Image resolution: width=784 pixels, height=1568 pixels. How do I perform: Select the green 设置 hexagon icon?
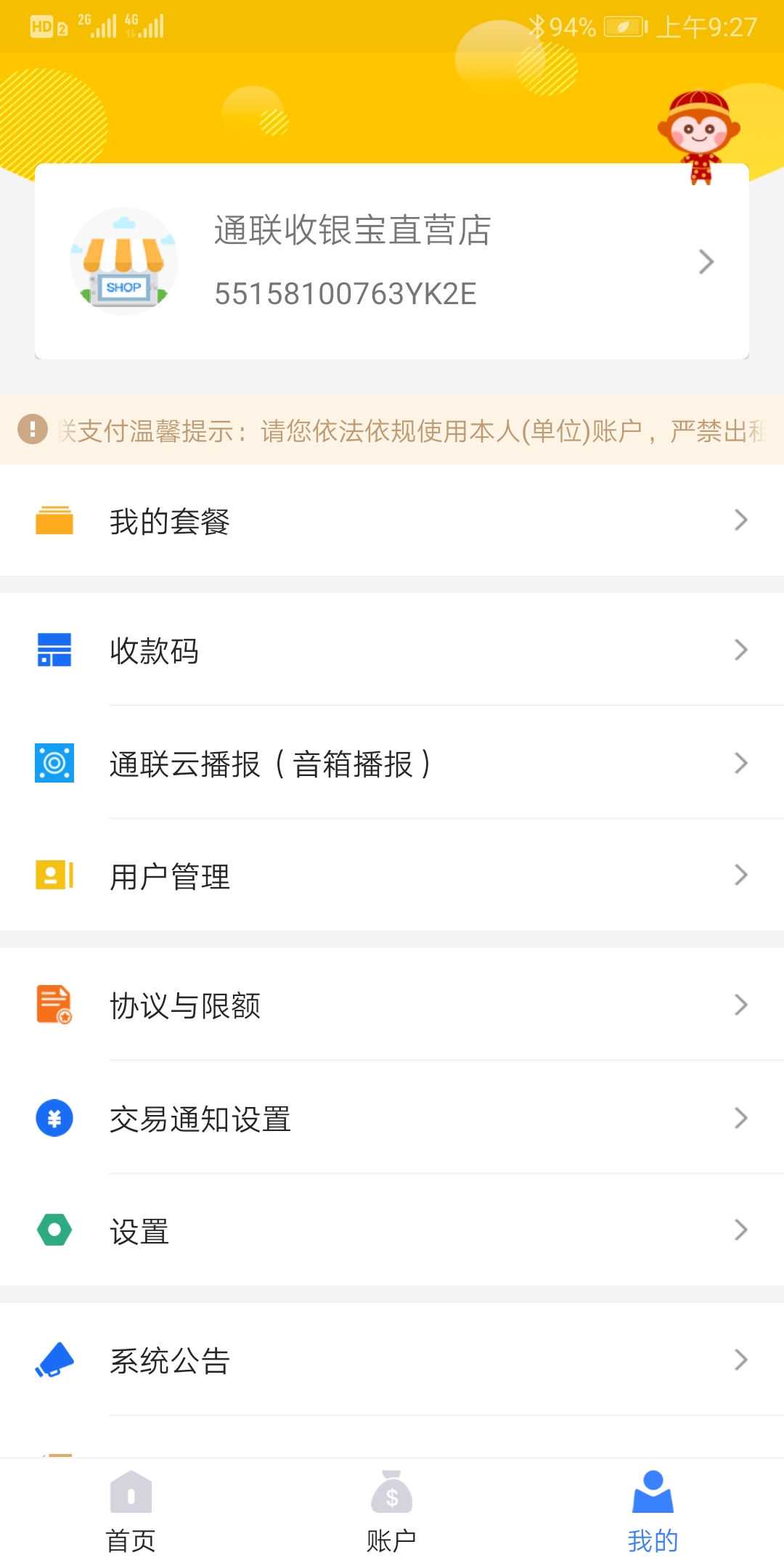(54, 1230)
